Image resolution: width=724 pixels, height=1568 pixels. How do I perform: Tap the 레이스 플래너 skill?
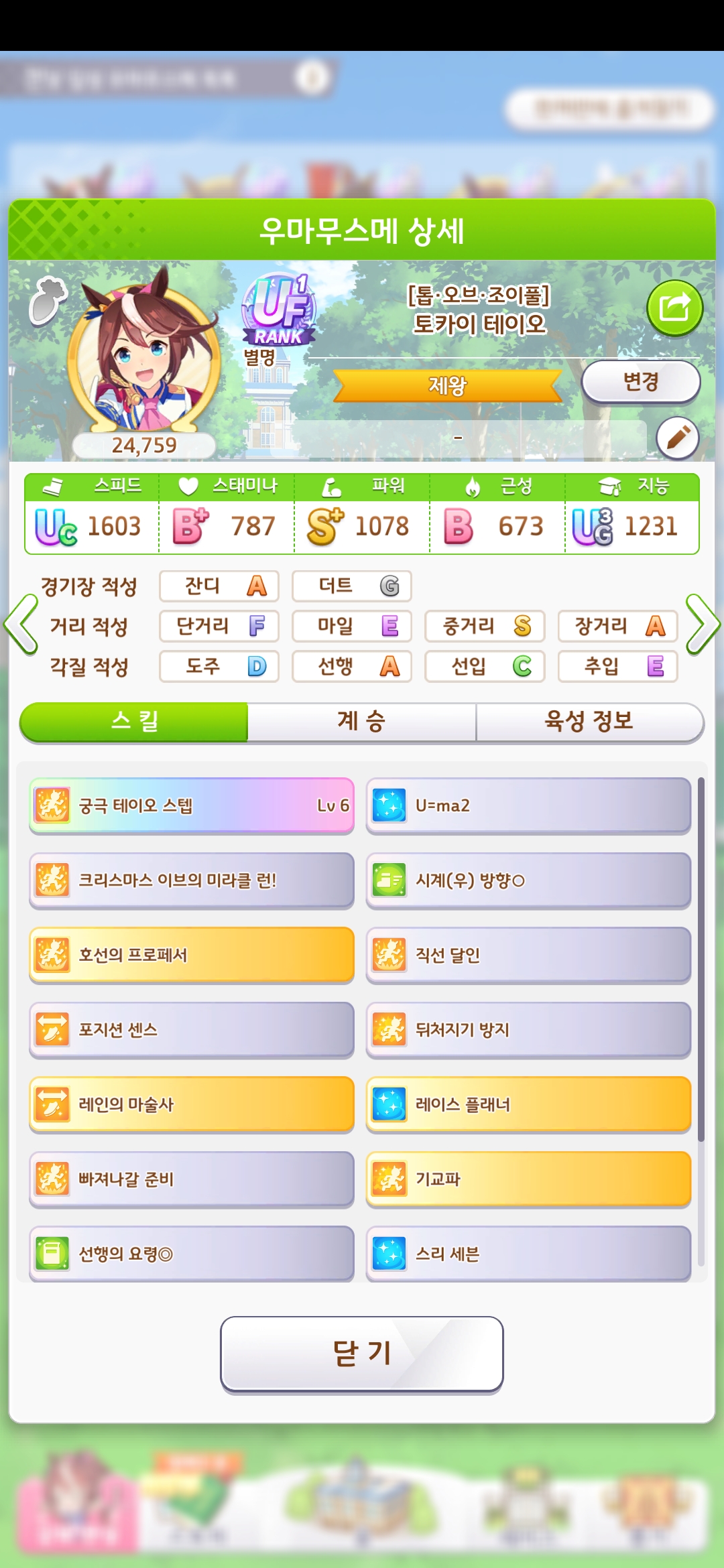click(x=528, y=1104)
